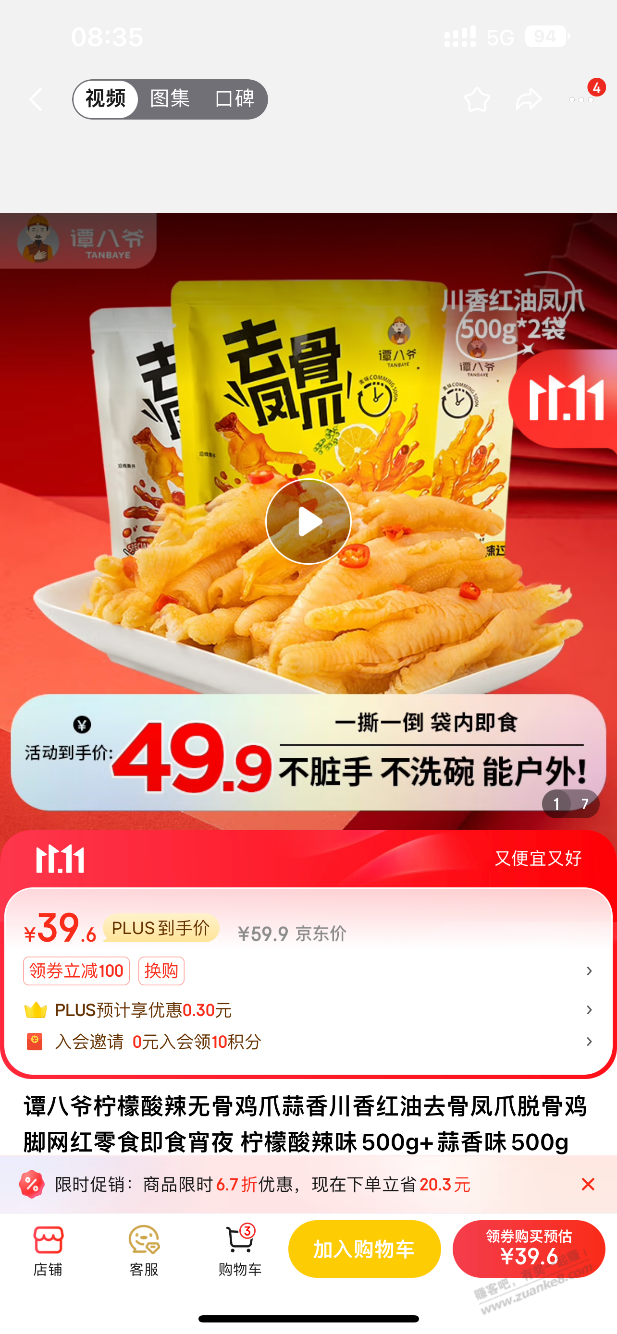617x1334 pixels.
Task: Contact 客服 customer service
Action: (x=144, y=1250)
